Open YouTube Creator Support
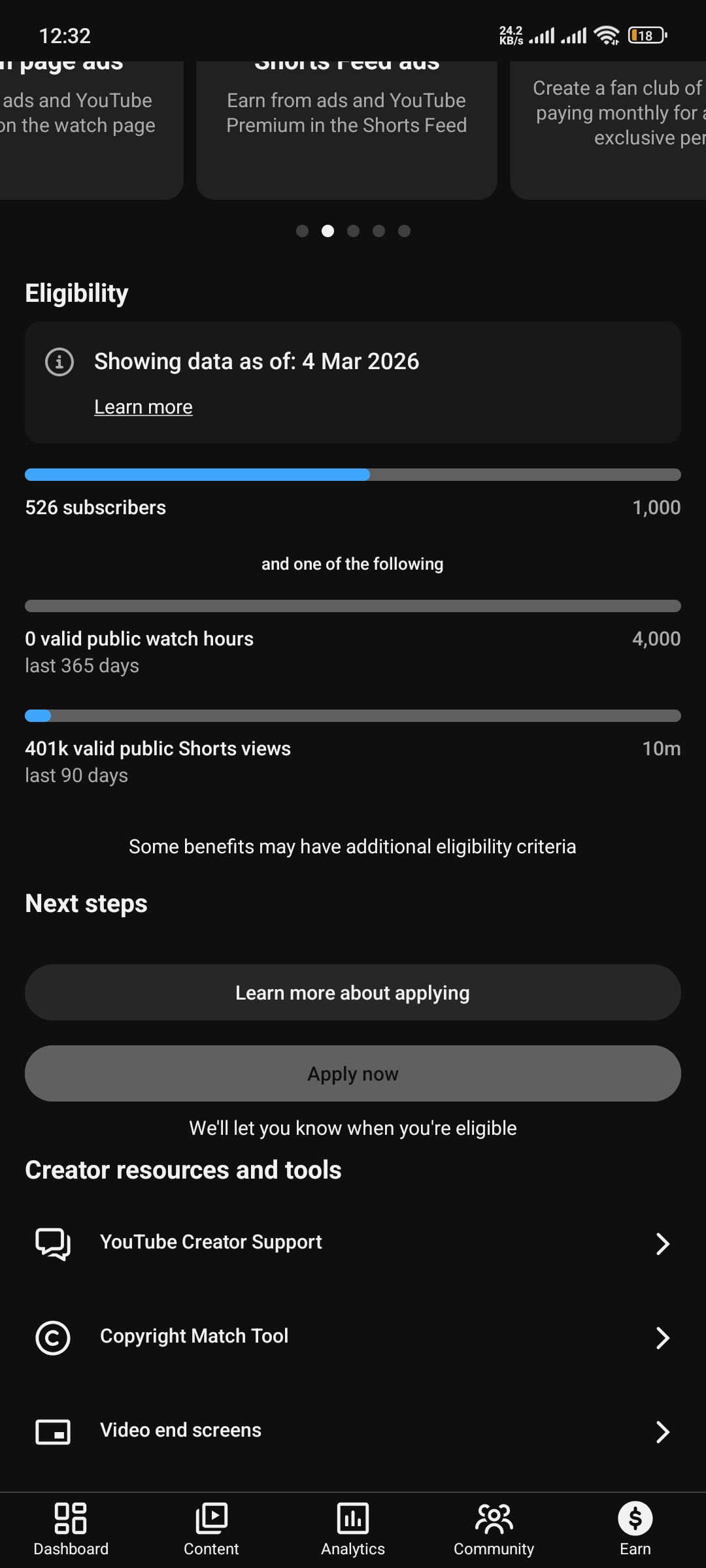706x1568 pixels. 353,1243
